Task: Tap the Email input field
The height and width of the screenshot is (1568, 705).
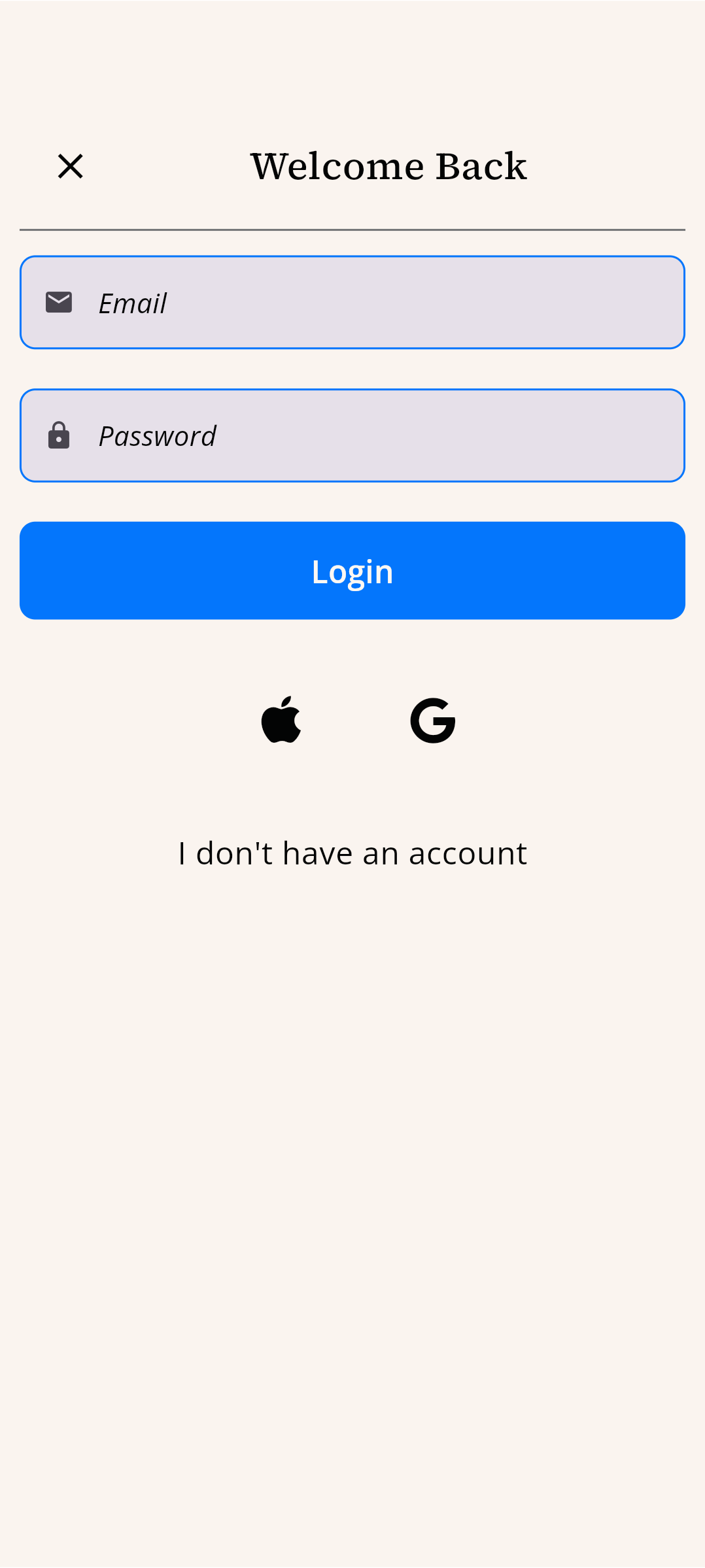Action: [x=352, y=302]
